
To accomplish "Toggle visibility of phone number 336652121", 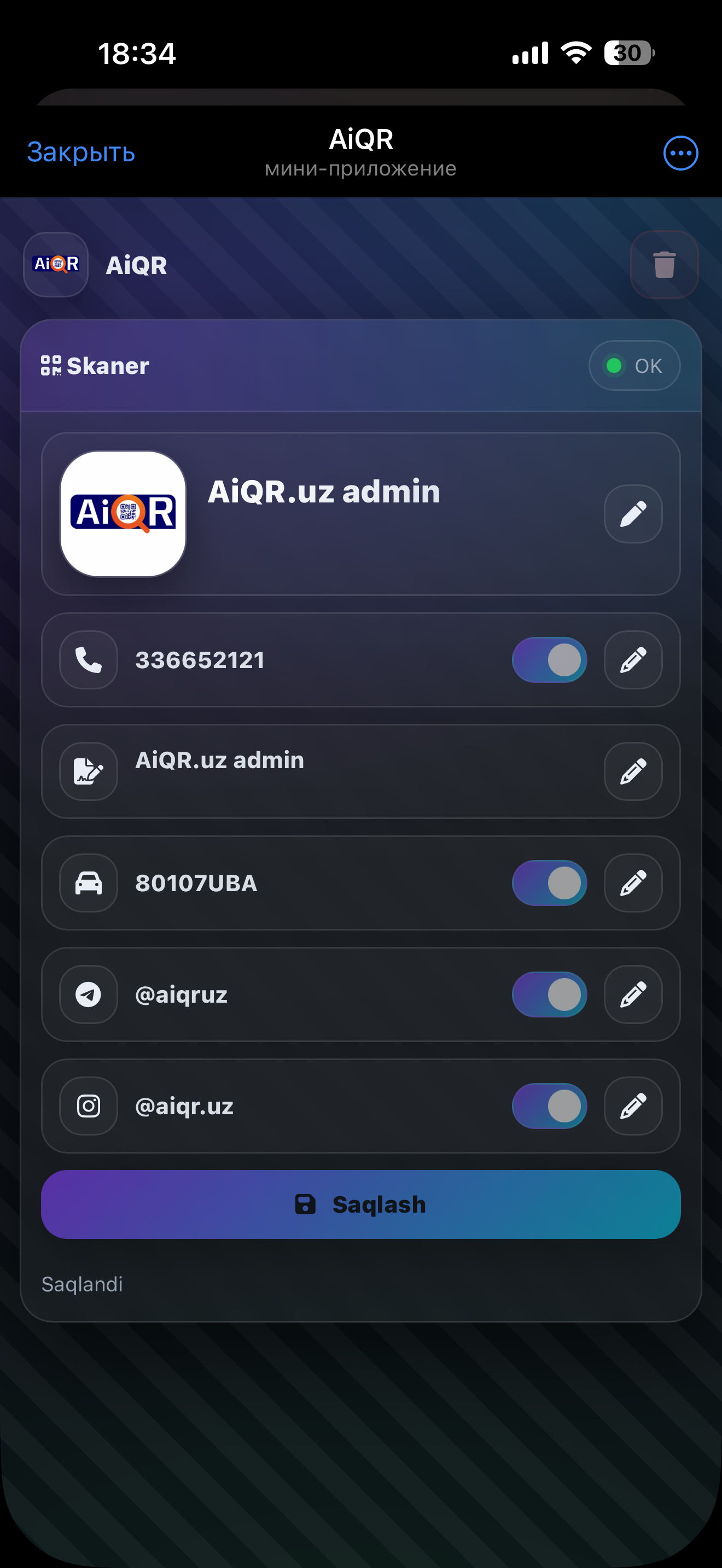I will tap(549, 660).
